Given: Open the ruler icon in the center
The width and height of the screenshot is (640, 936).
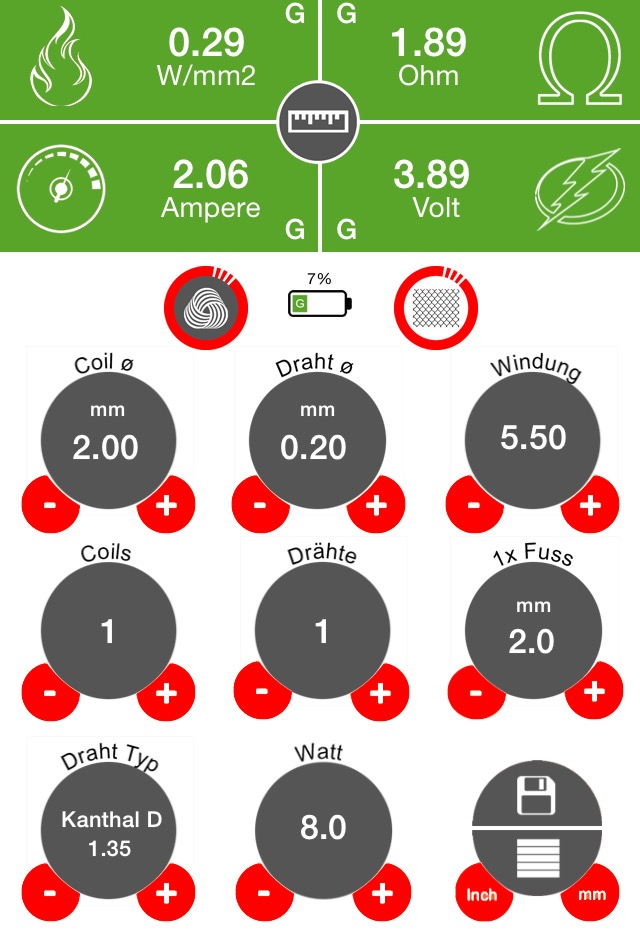Looking at the screenshot, I should (x=319, y=122).
